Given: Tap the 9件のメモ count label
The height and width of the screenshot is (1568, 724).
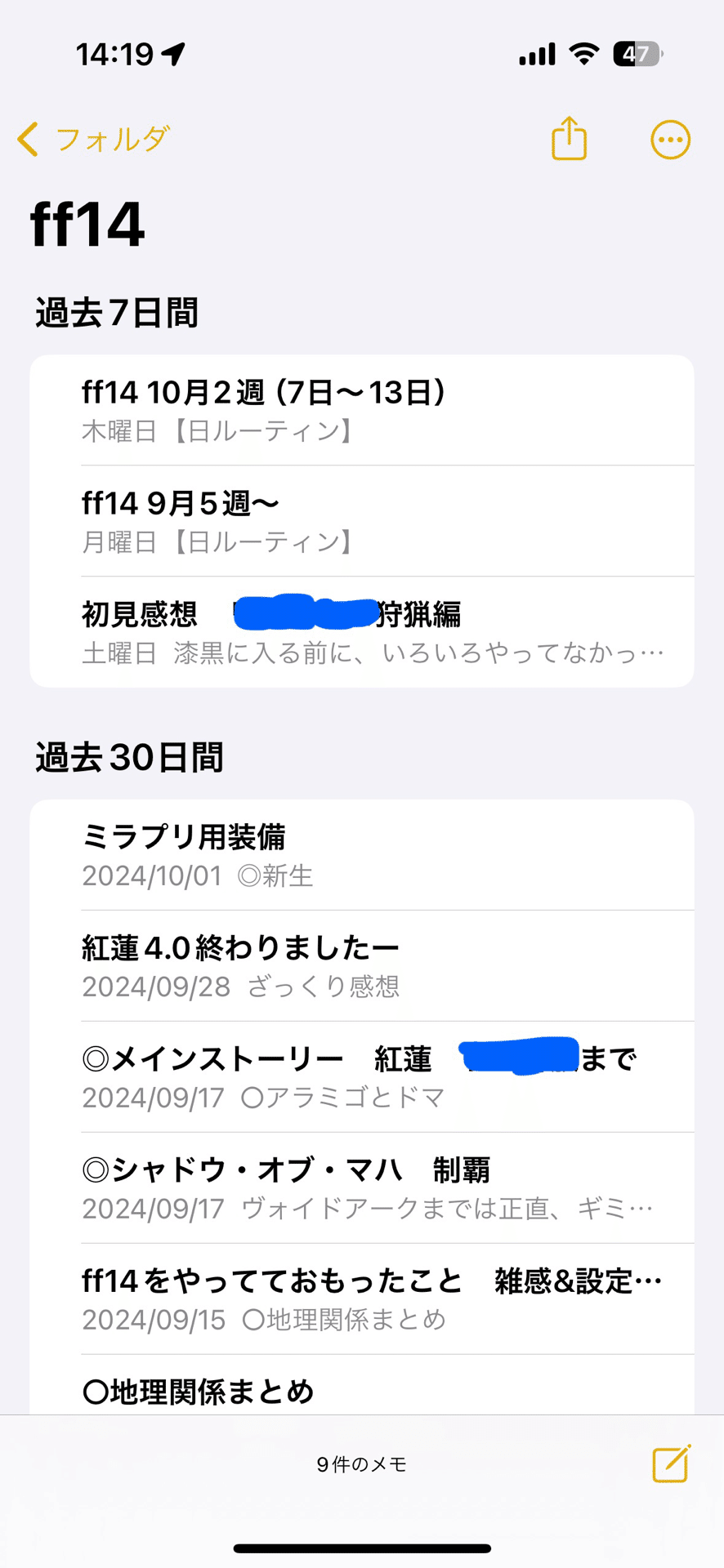Looking at the screenshot, I should coord(361,1463).
